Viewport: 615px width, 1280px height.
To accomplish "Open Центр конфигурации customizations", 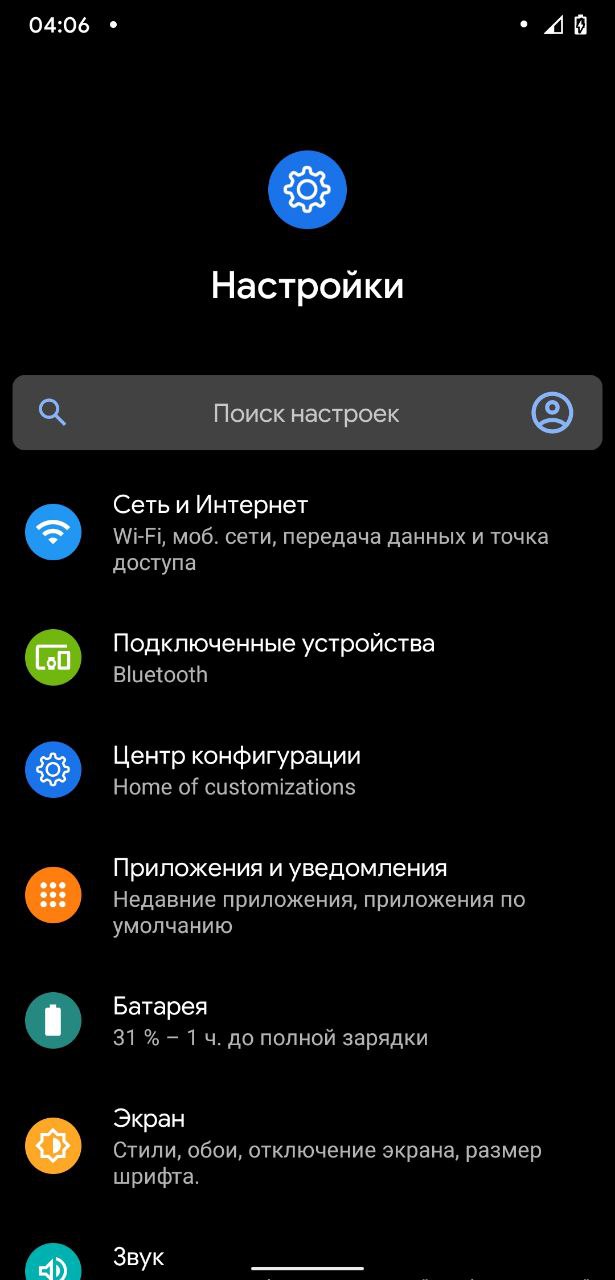I will click(x=307, y=770).
